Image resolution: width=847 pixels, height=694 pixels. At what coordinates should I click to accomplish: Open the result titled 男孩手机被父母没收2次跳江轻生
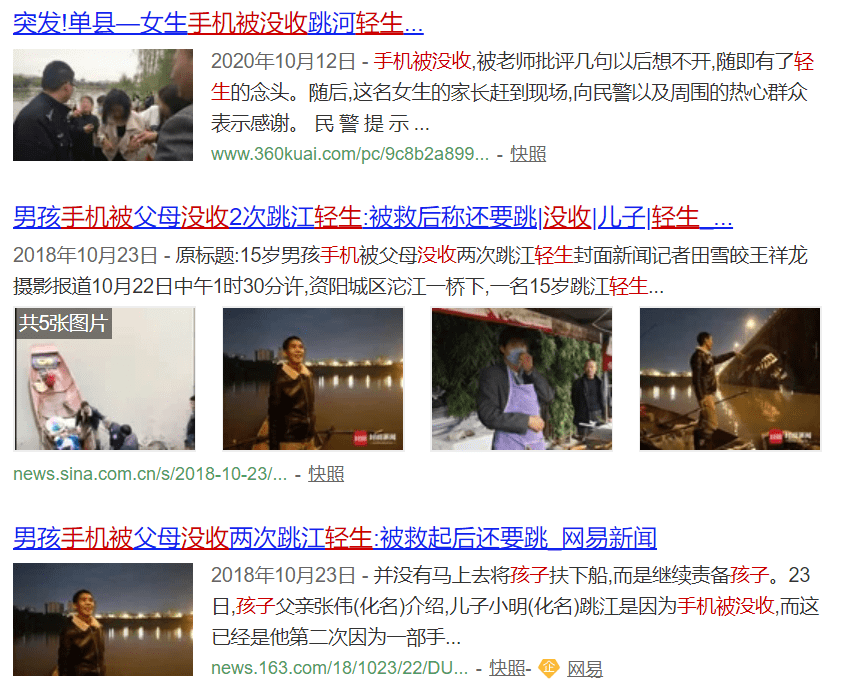point(372,217)
